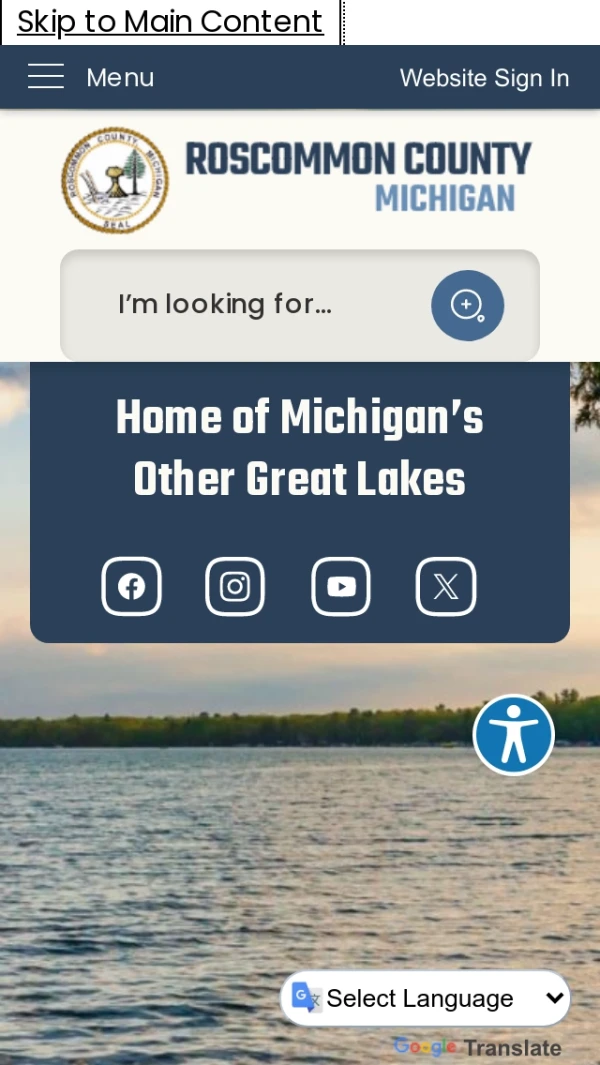This screenshot has width=600, height=1065.
Task: Tap the Website Sign In link
Action: [484, 78]
